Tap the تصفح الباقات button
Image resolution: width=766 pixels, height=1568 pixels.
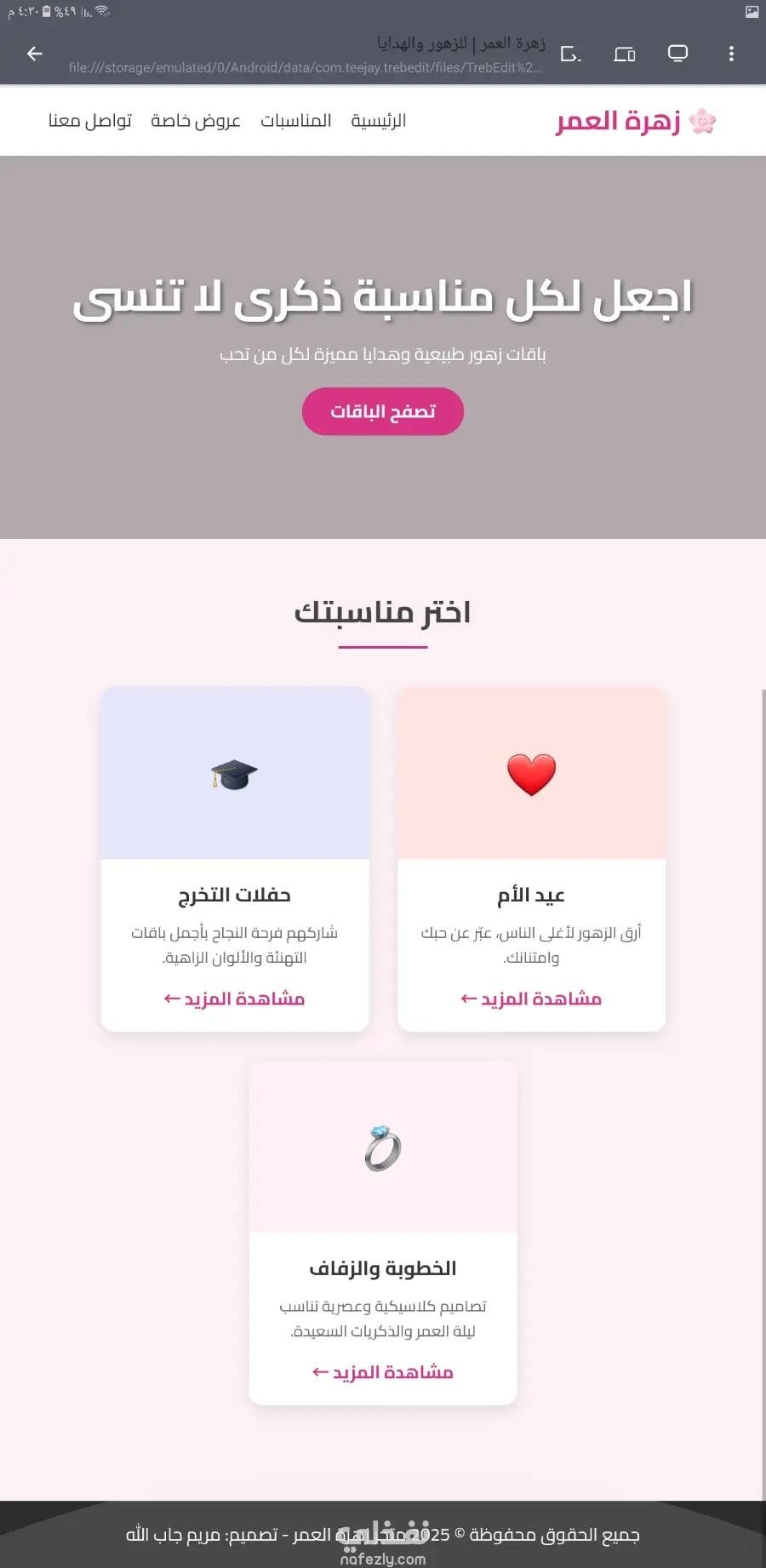(x=383, y=412)
